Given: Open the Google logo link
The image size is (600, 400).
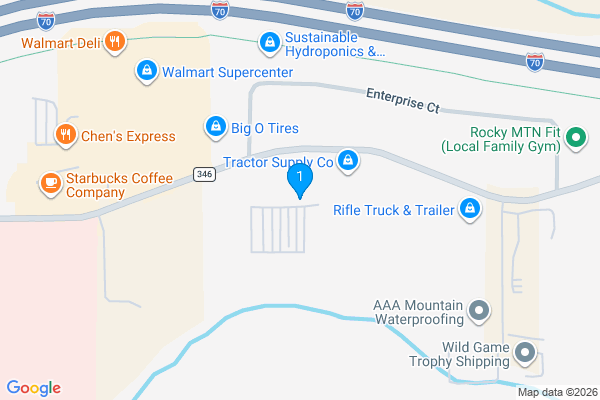Looking at the screenshot, I should tap(34, 388).
